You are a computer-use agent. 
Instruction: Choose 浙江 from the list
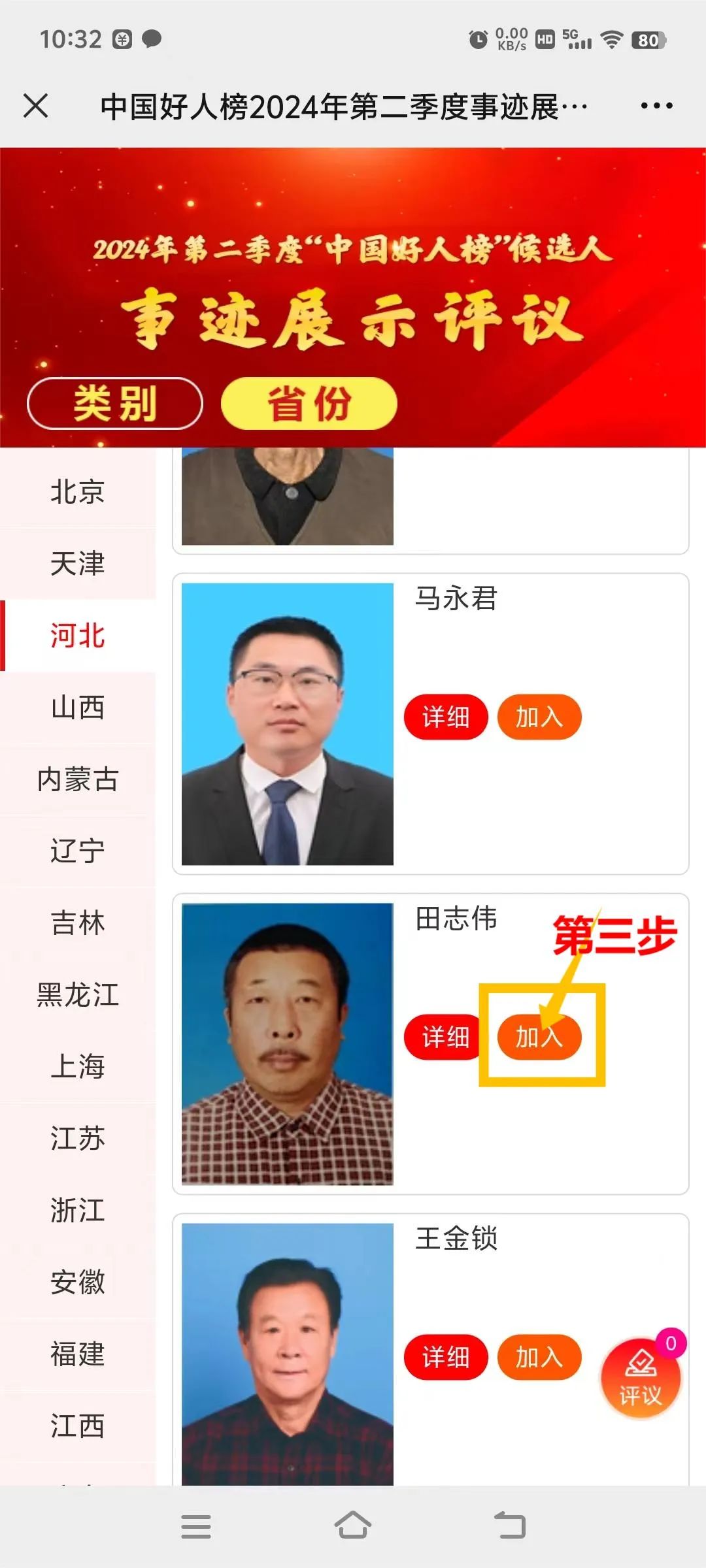click(x=77, y=1211)
